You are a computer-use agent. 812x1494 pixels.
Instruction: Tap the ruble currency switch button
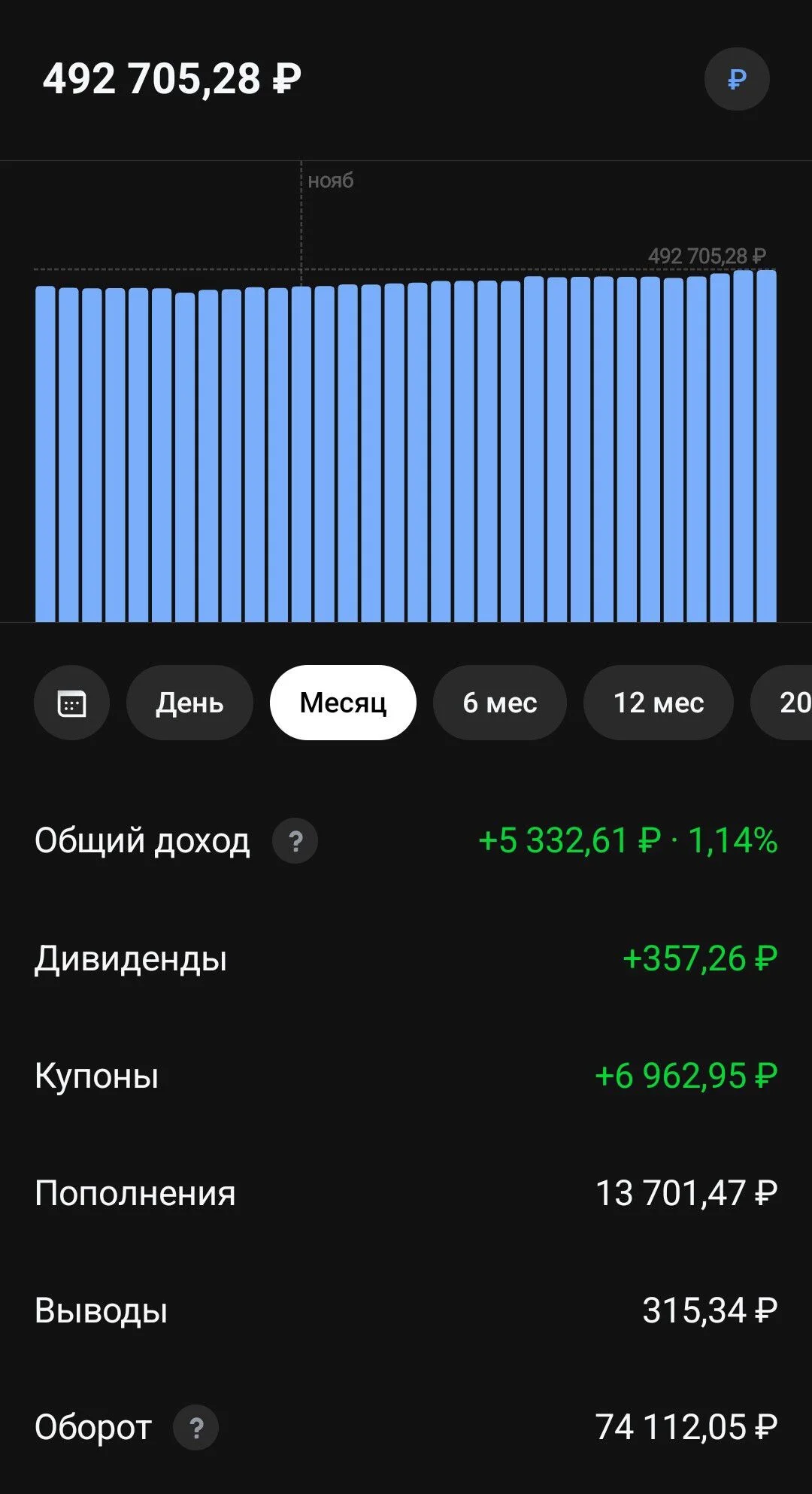(737, 79)
